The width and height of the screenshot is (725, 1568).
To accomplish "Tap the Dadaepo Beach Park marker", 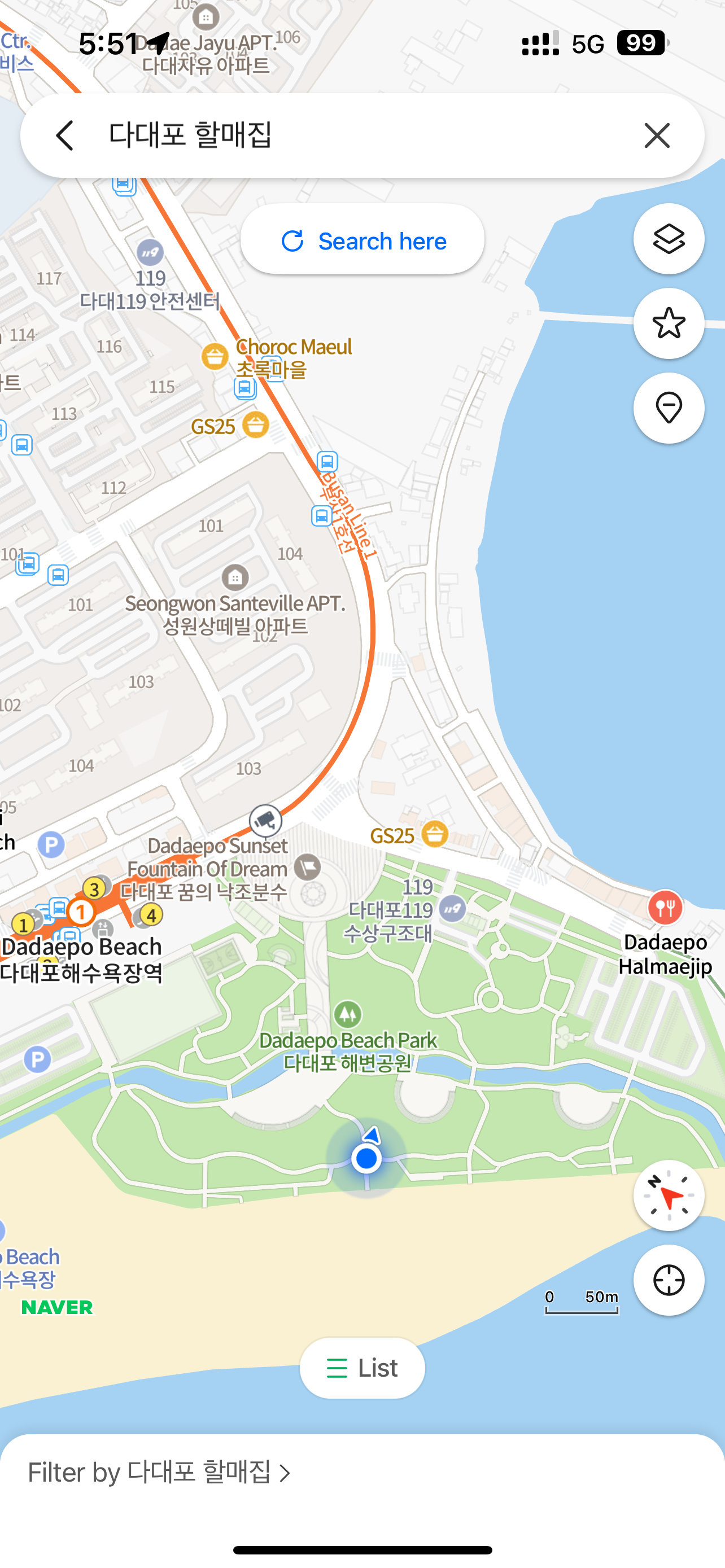I will click(348, 1014).
